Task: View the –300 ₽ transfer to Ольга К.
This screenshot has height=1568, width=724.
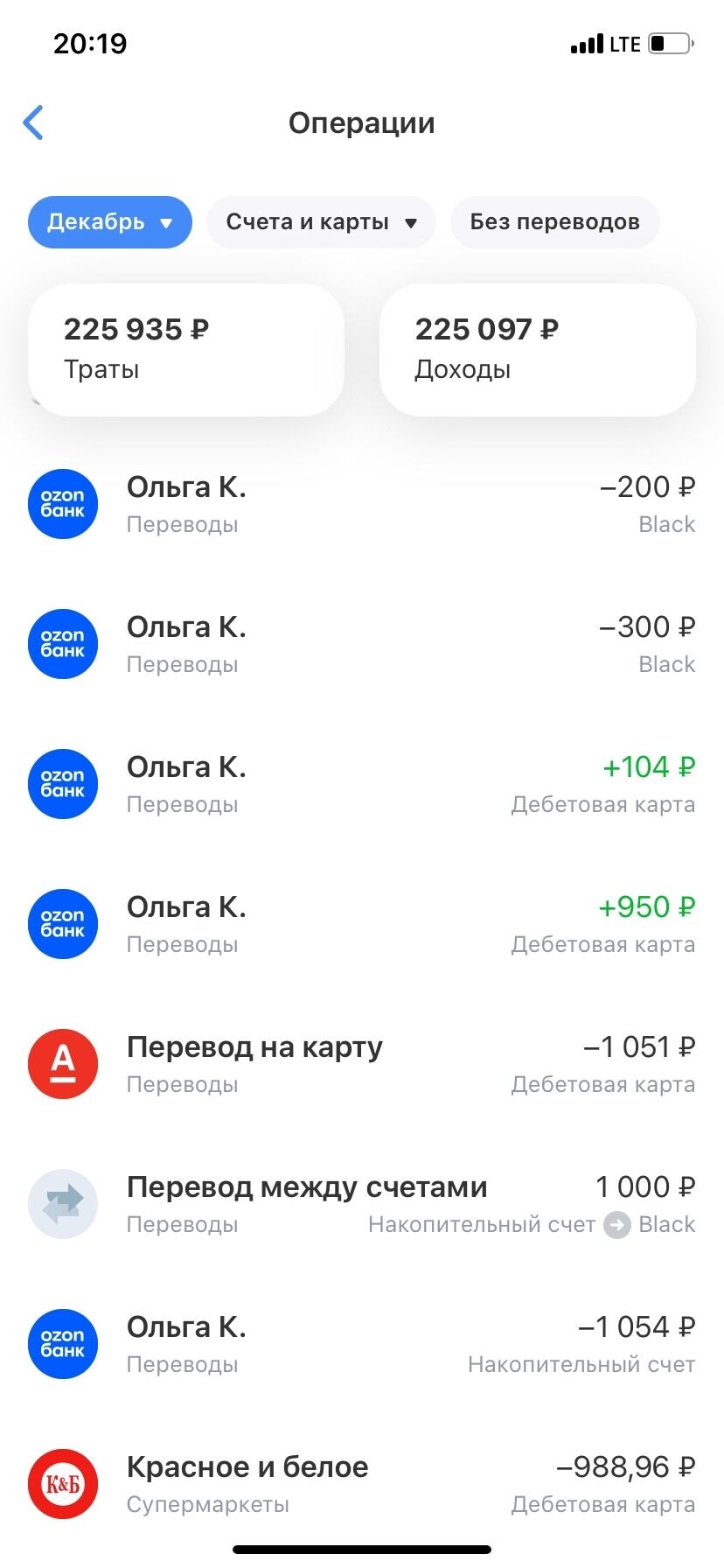Action: (362, 645)
